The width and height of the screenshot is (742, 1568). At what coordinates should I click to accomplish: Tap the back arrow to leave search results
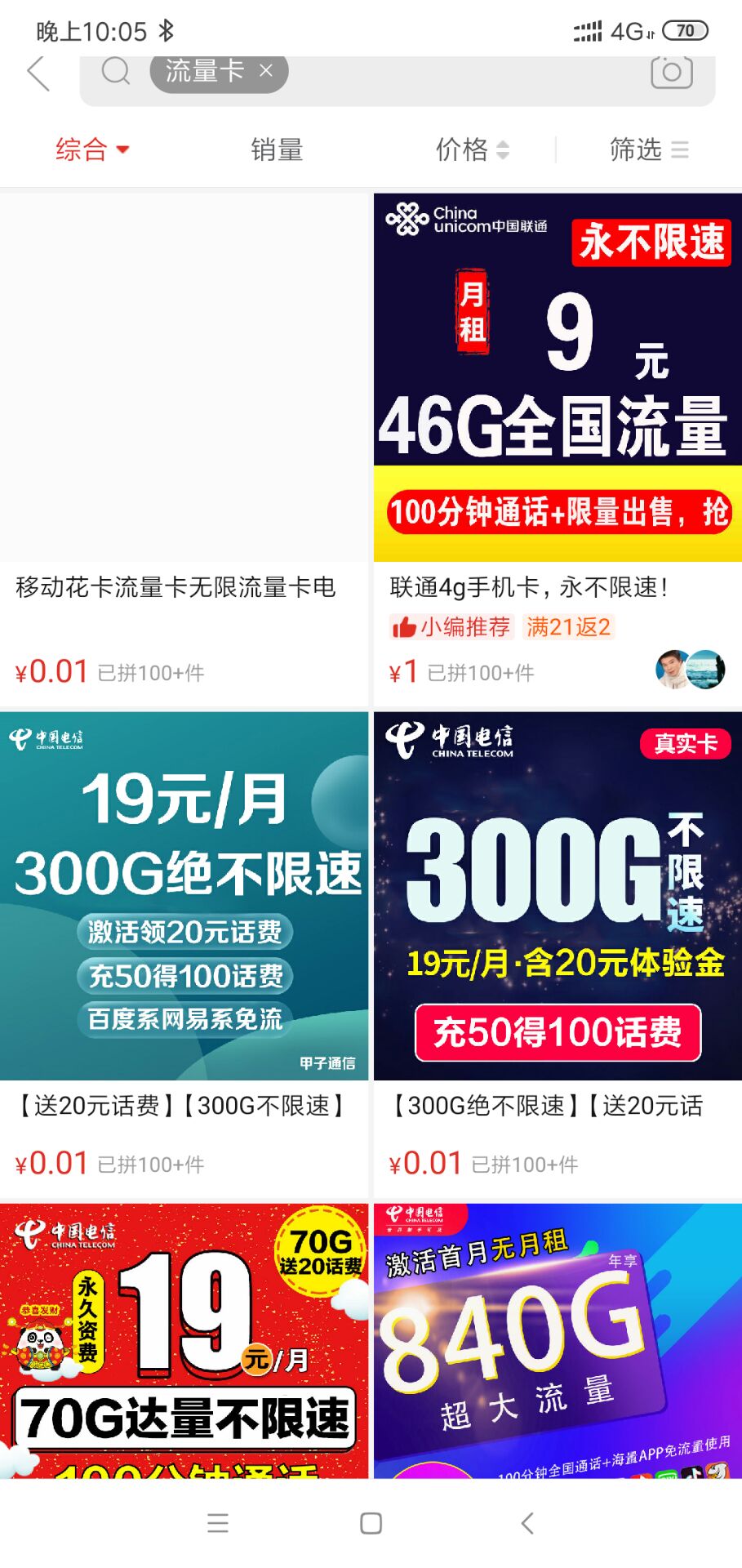(36, 71)
